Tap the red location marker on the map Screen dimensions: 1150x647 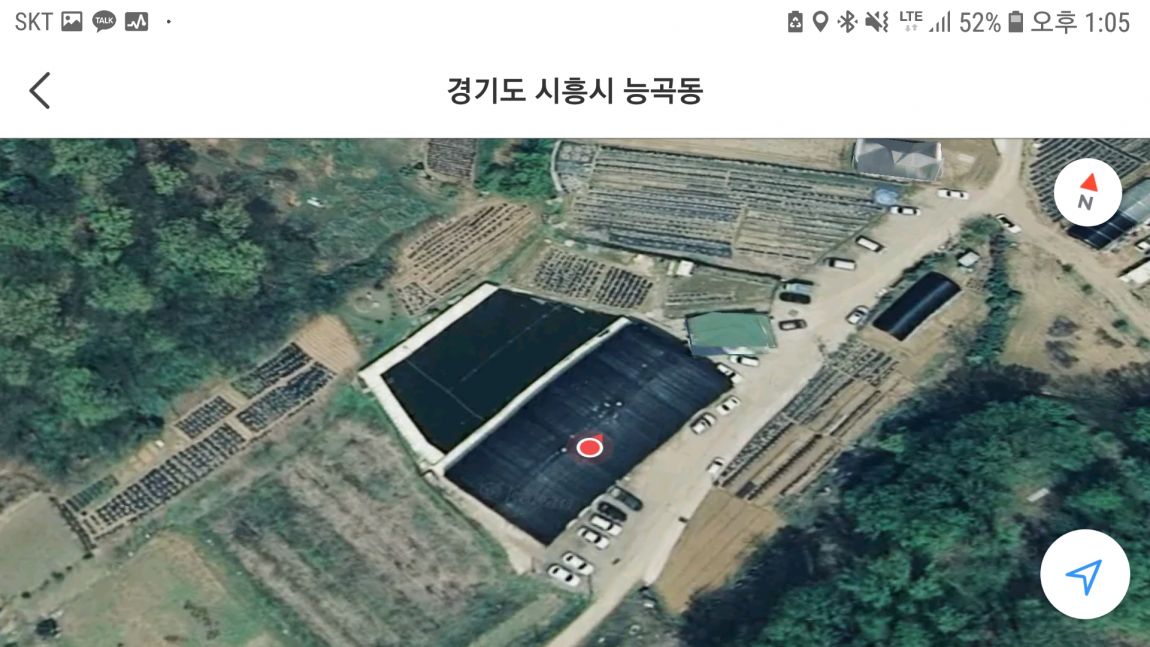coord(590,447)
